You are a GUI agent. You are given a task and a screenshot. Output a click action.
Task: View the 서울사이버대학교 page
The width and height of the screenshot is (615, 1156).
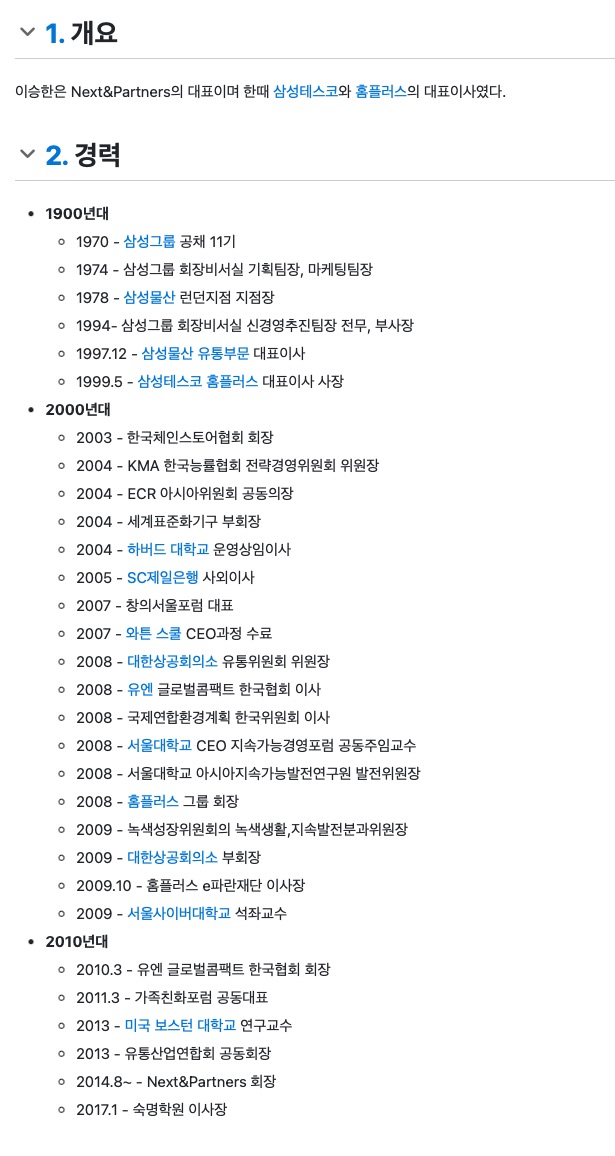pyautogui.click(x=179, y=913)
